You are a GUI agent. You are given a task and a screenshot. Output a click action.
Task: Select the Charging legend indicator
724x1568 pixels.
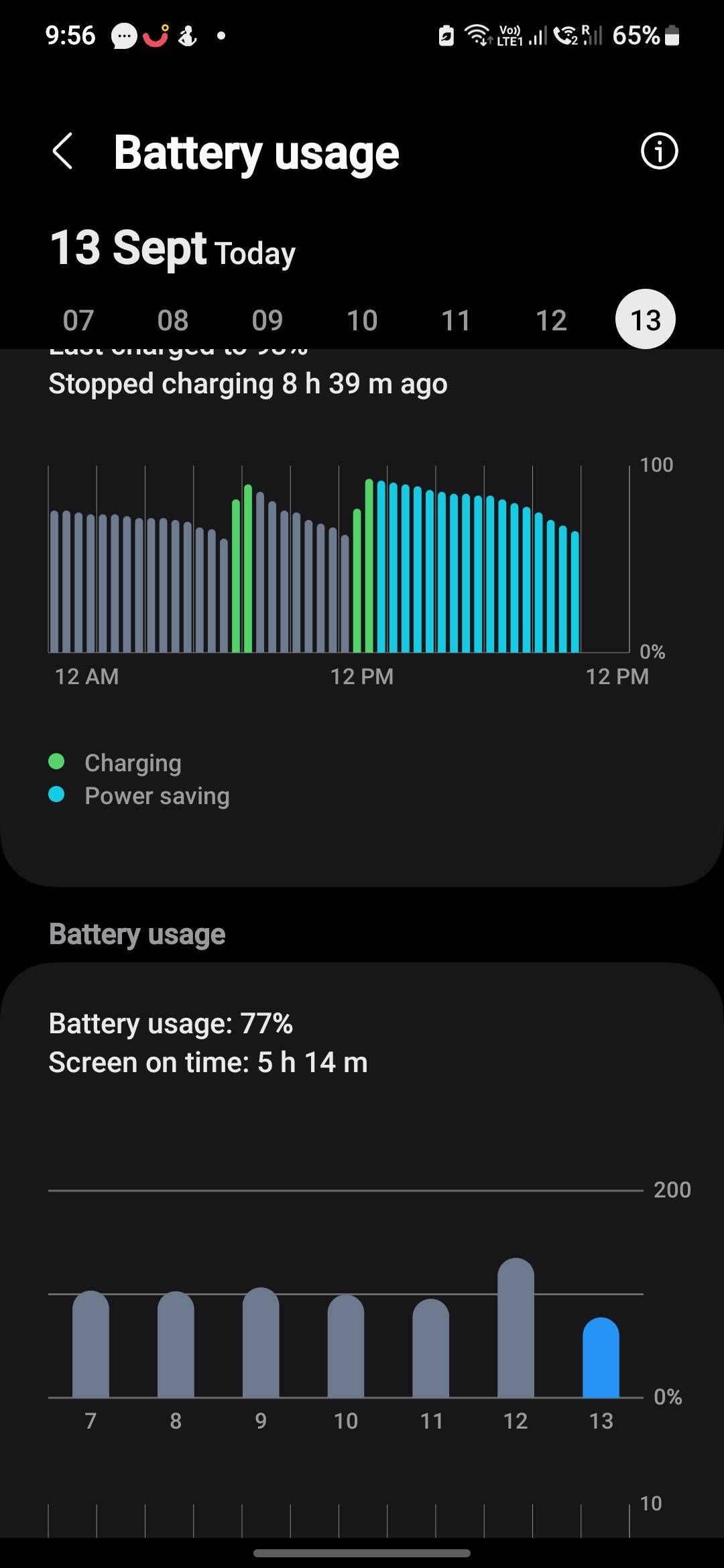pos(56,761)
